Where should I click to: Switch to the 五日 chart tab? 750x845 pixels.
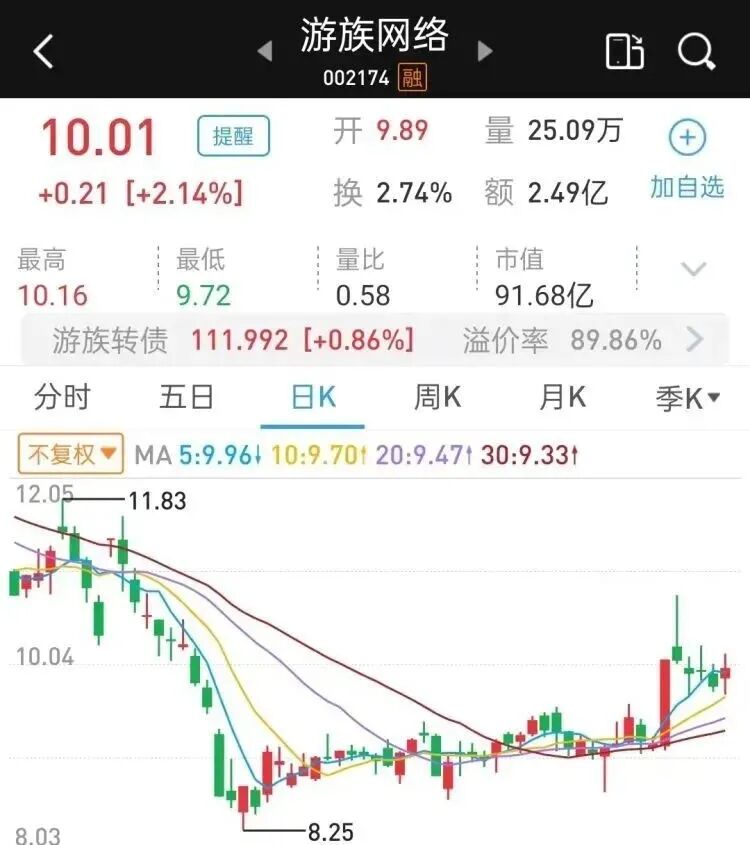[186, 398]
